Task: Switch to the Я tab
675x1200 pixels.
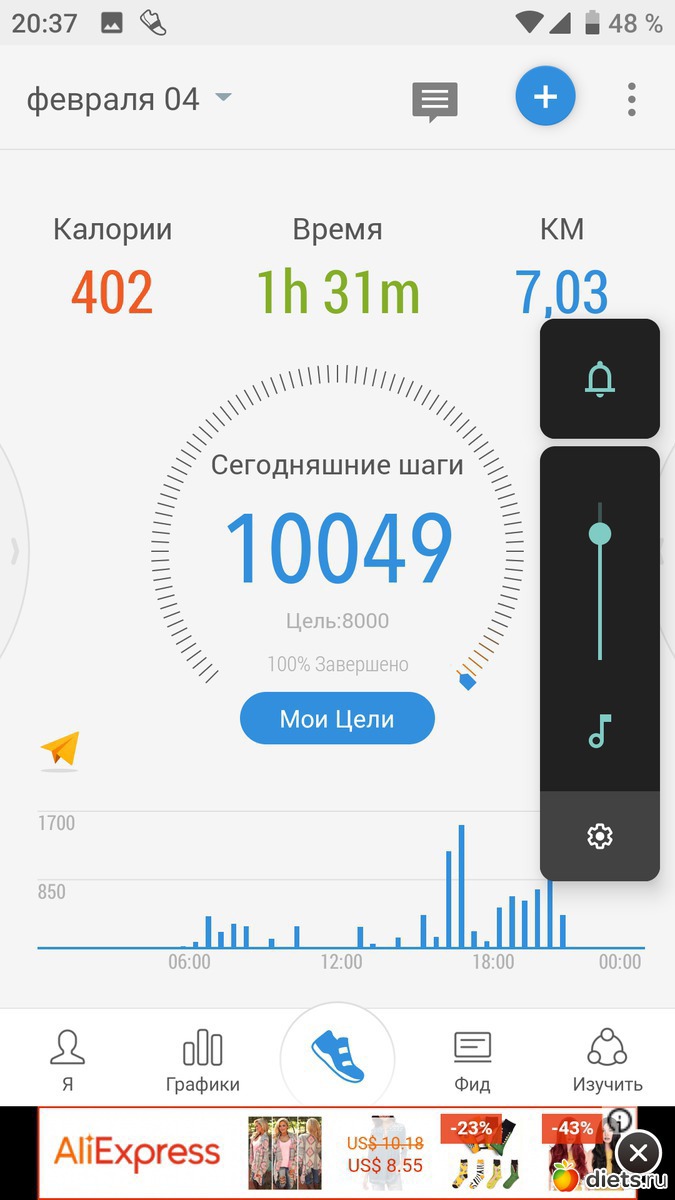Action: coord(67,1060)
